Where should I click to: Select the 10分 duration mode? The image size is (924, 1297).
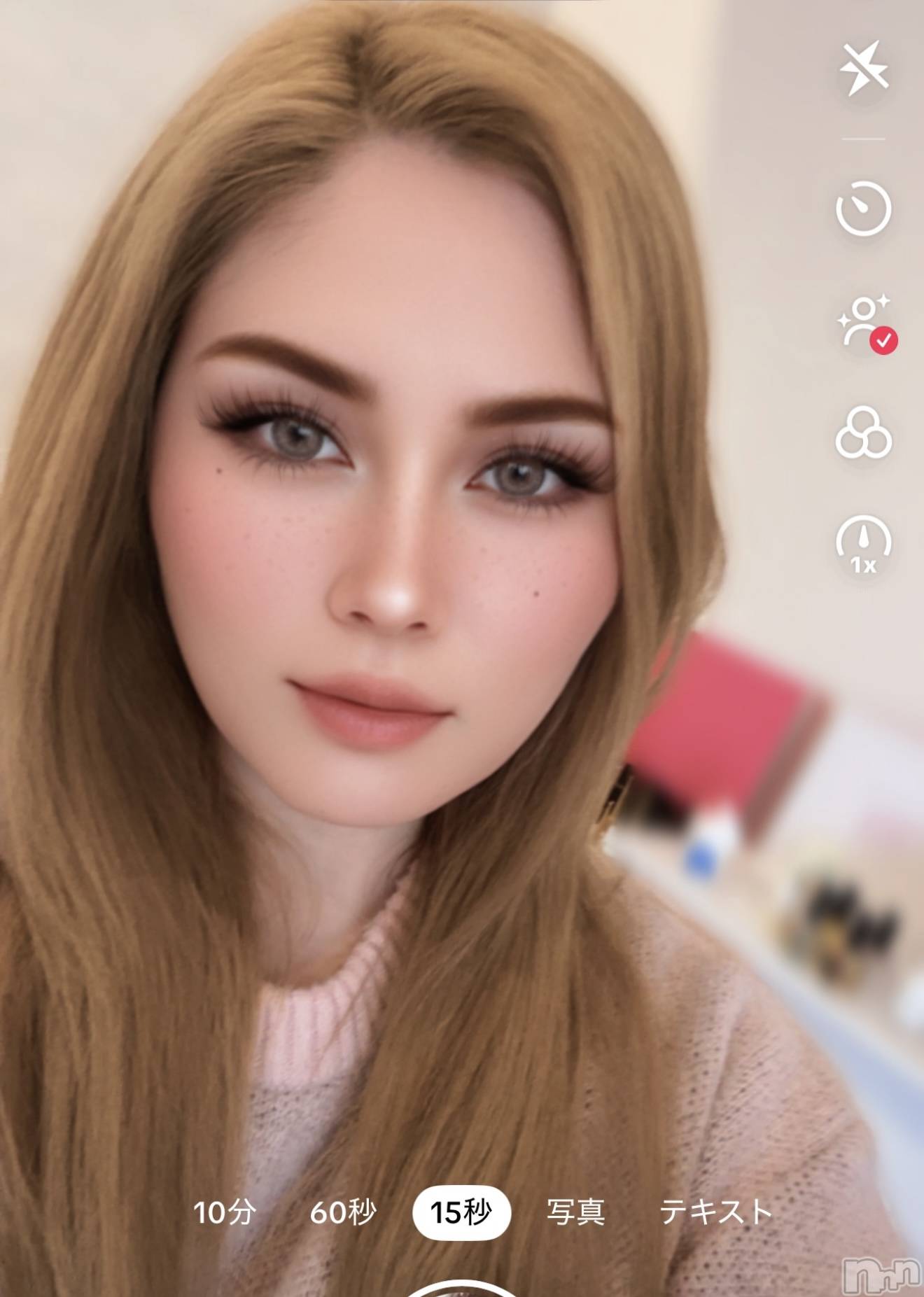[225, 1212]
